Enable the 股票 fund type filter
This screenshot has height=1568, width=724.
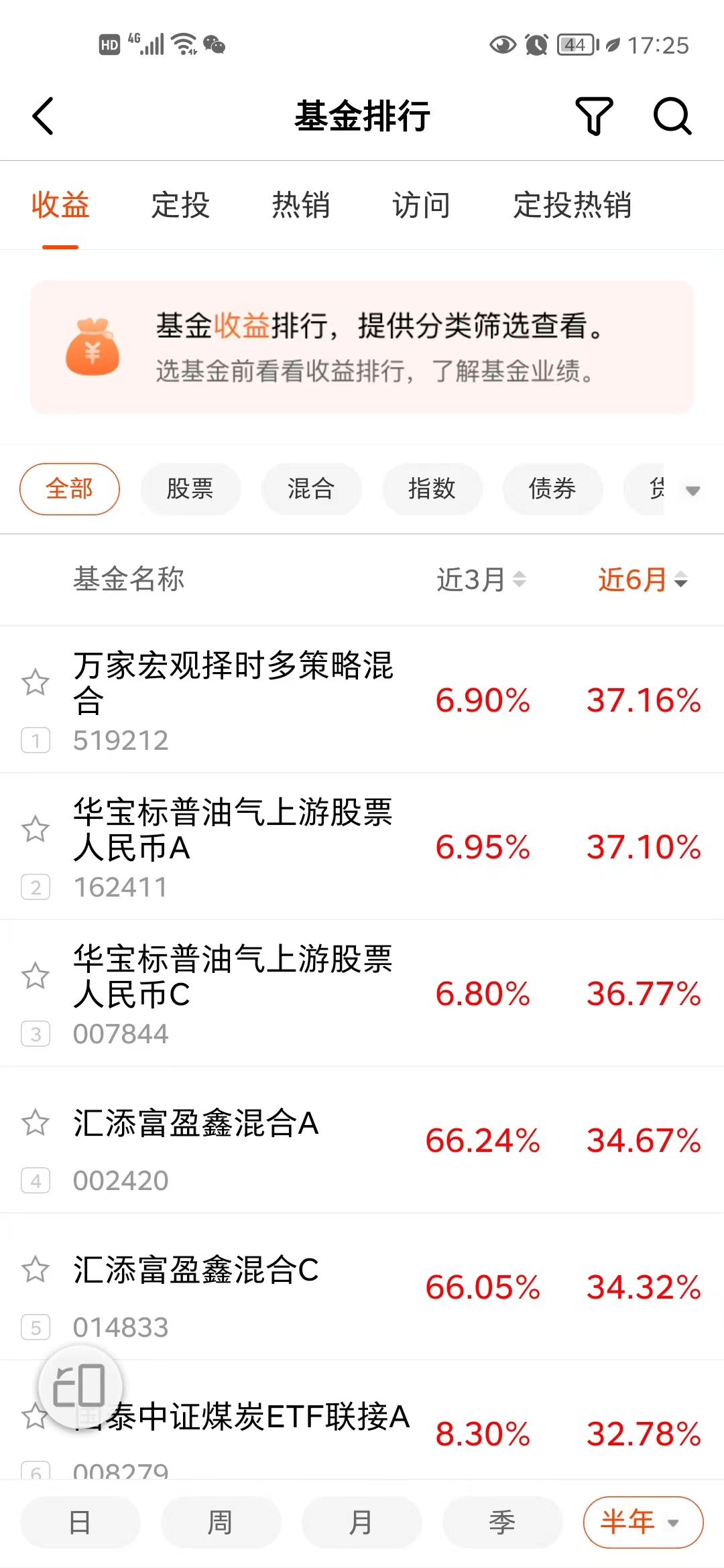(x=190, y=488)
